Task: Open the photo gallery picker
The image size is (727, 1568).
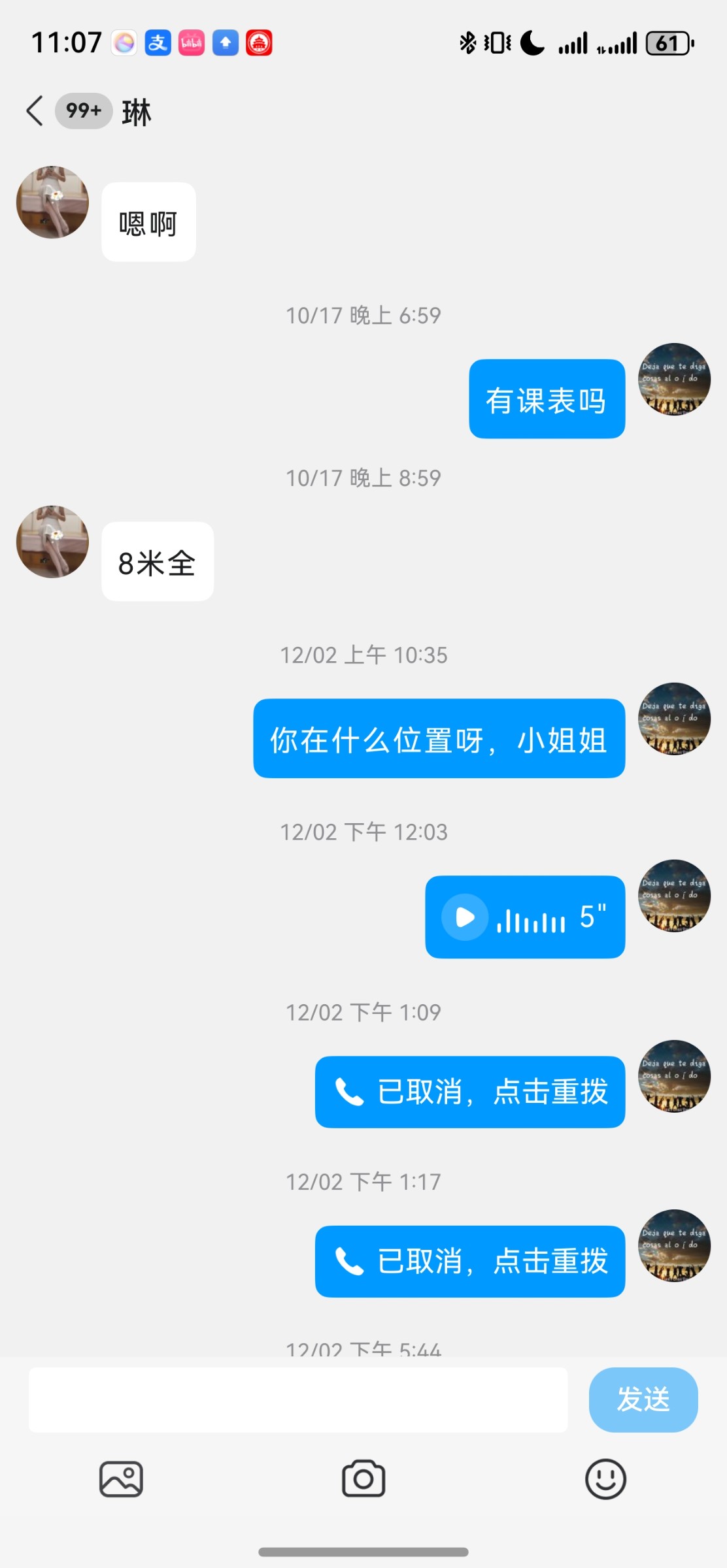Action: point(121,1479)
